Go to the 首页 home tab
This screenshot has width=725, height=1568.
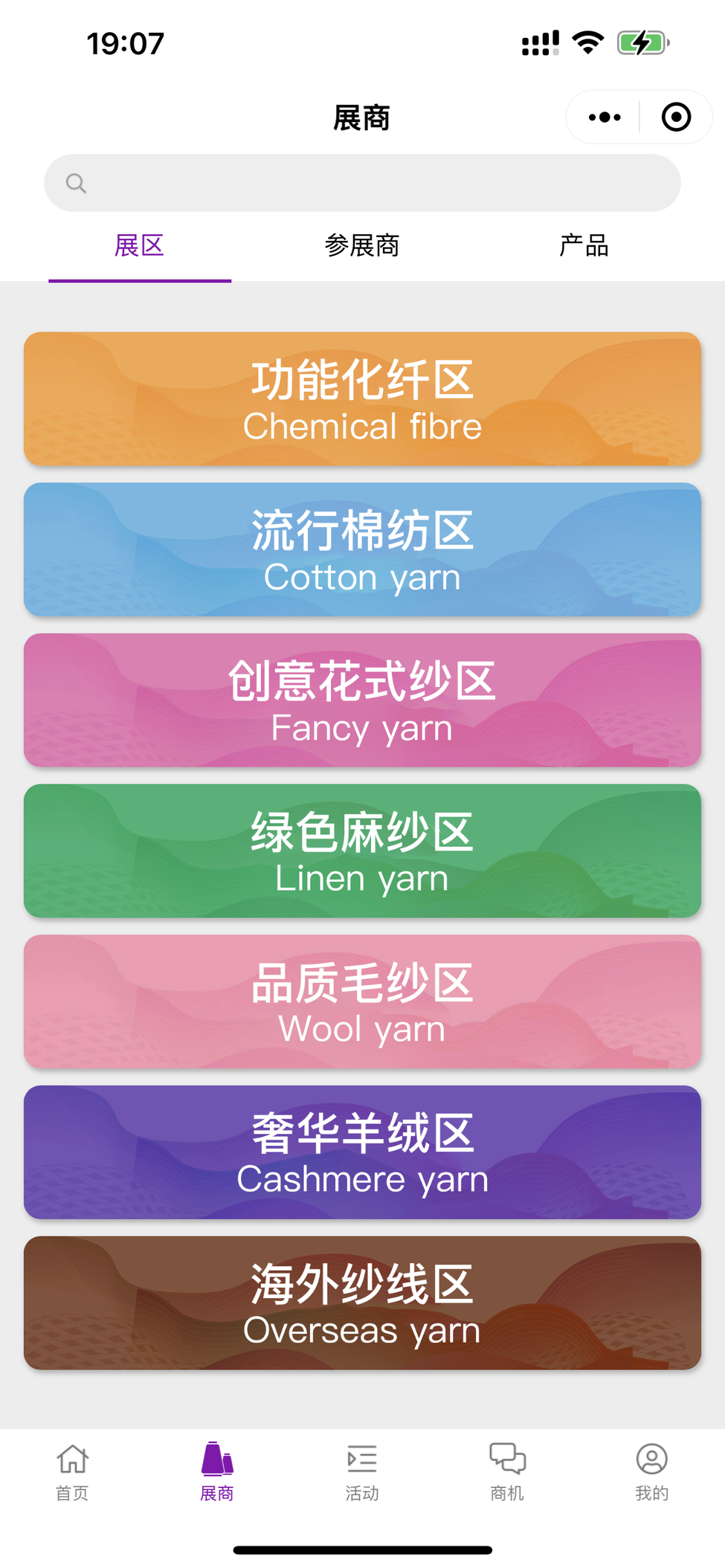pyautogui.click(x=72, y=1471)
